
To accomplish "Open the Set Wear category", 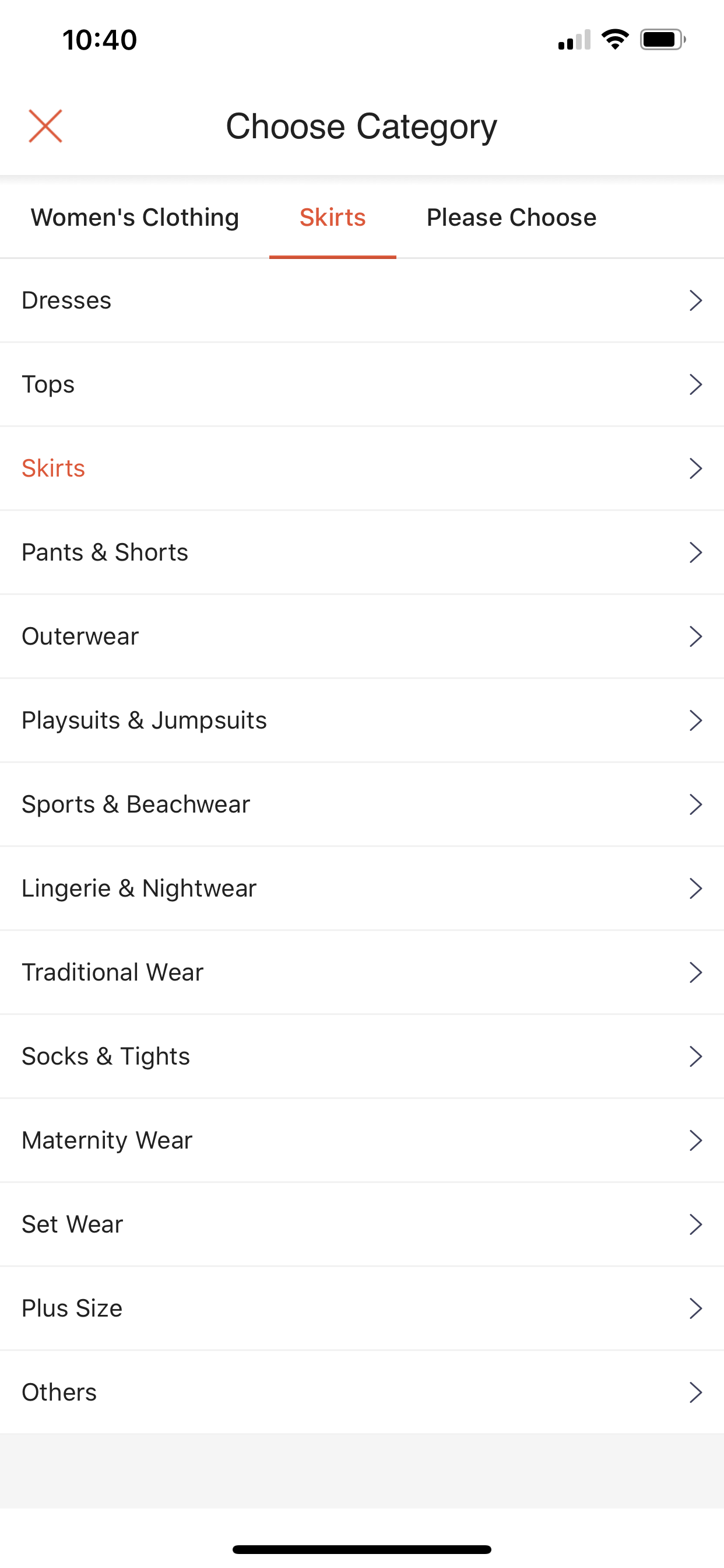I will (x=361, y=1224).
